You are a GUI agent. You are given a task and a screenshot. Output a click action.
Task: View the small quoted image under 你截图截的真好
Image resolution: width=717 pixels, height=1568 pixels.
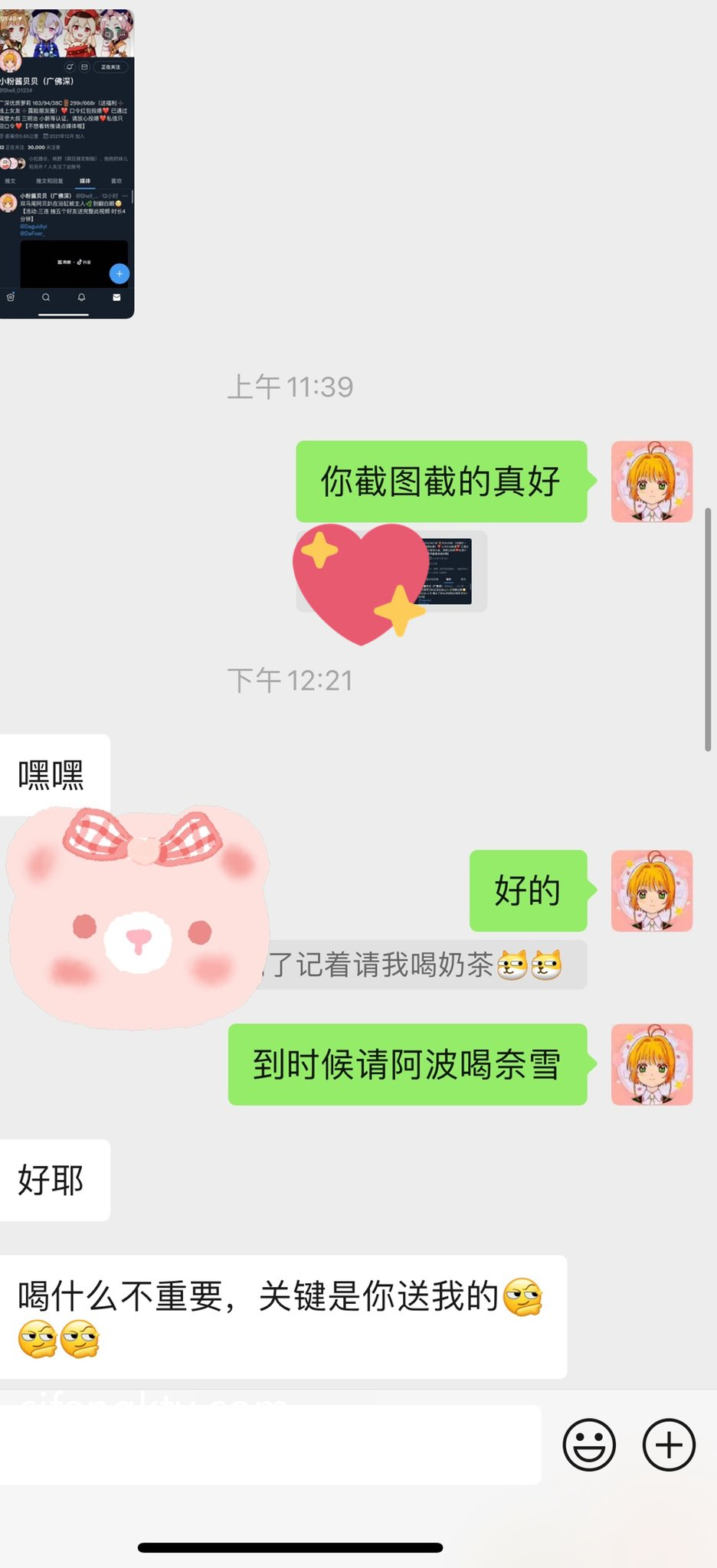[450, 571]
